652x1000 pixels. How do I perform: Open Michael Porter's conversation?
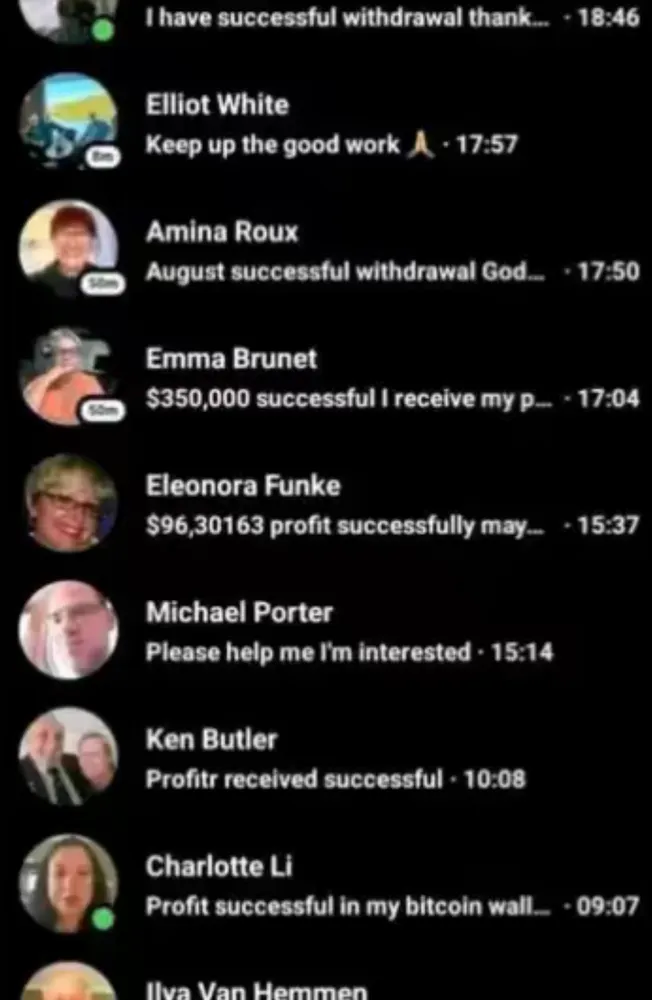(x=330, y=631)
